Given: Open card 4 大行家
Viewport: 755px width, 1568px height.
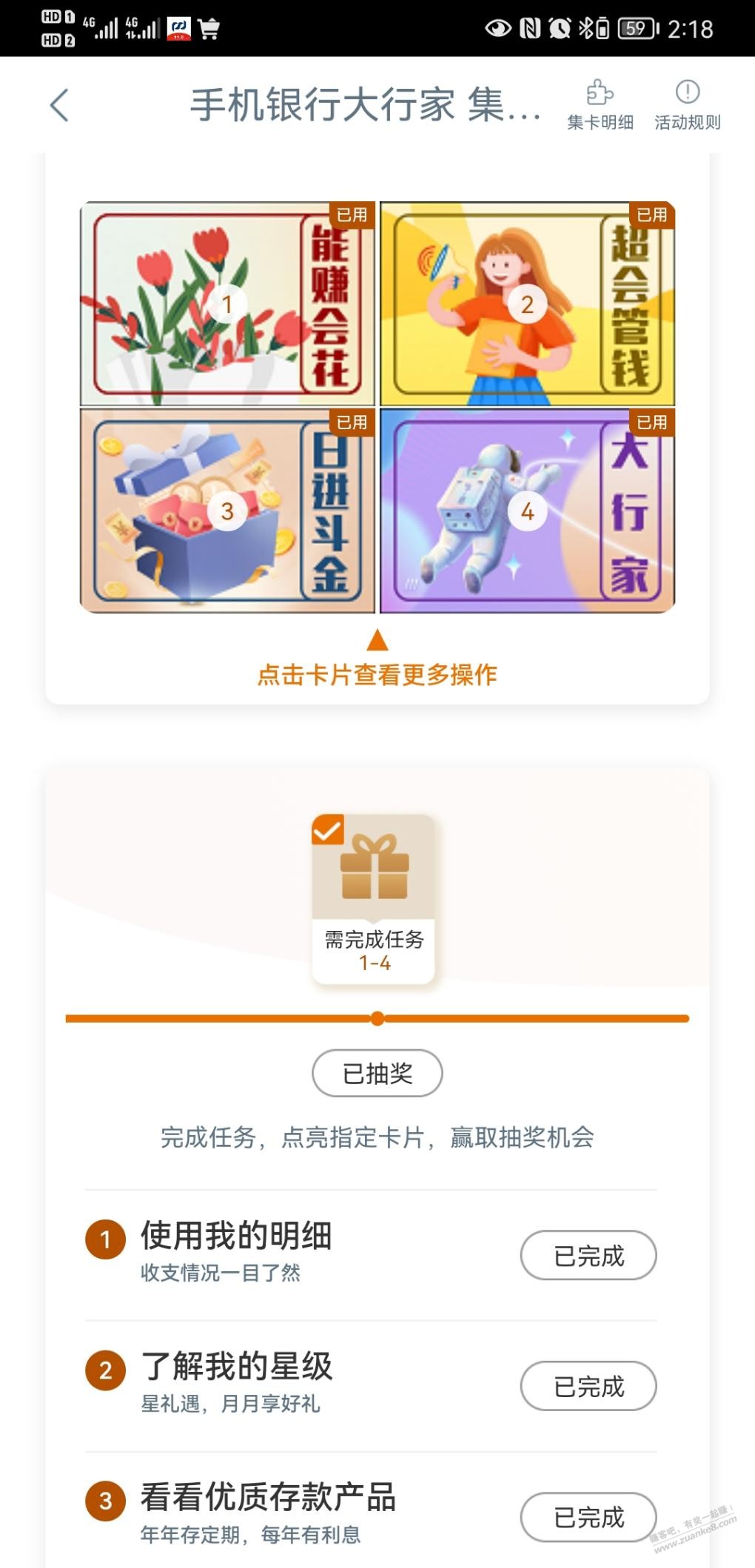Looking at the screenshot, I should (x=527, y=511).
